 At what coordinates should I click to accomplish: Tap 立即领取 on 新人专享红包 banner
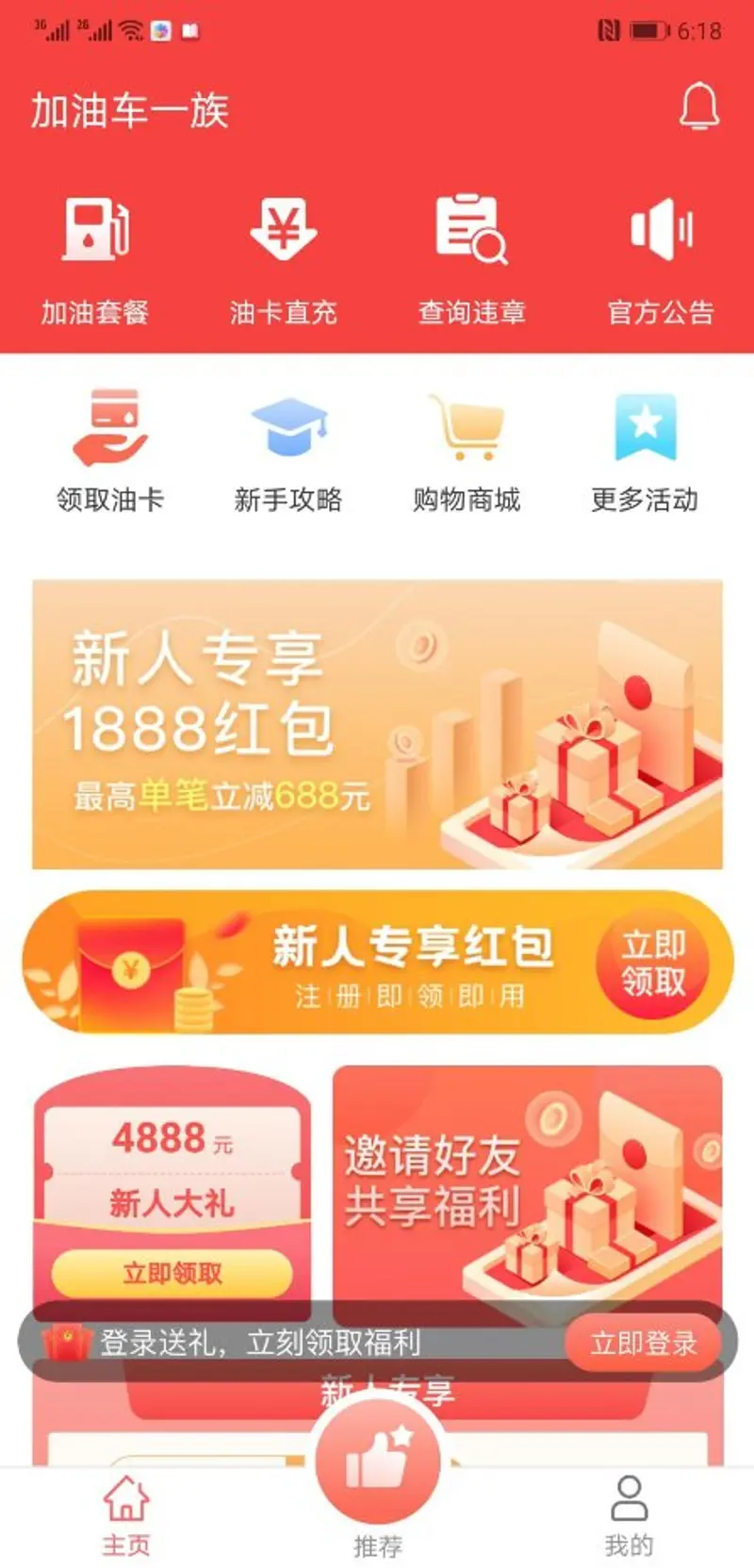[653, 963]
